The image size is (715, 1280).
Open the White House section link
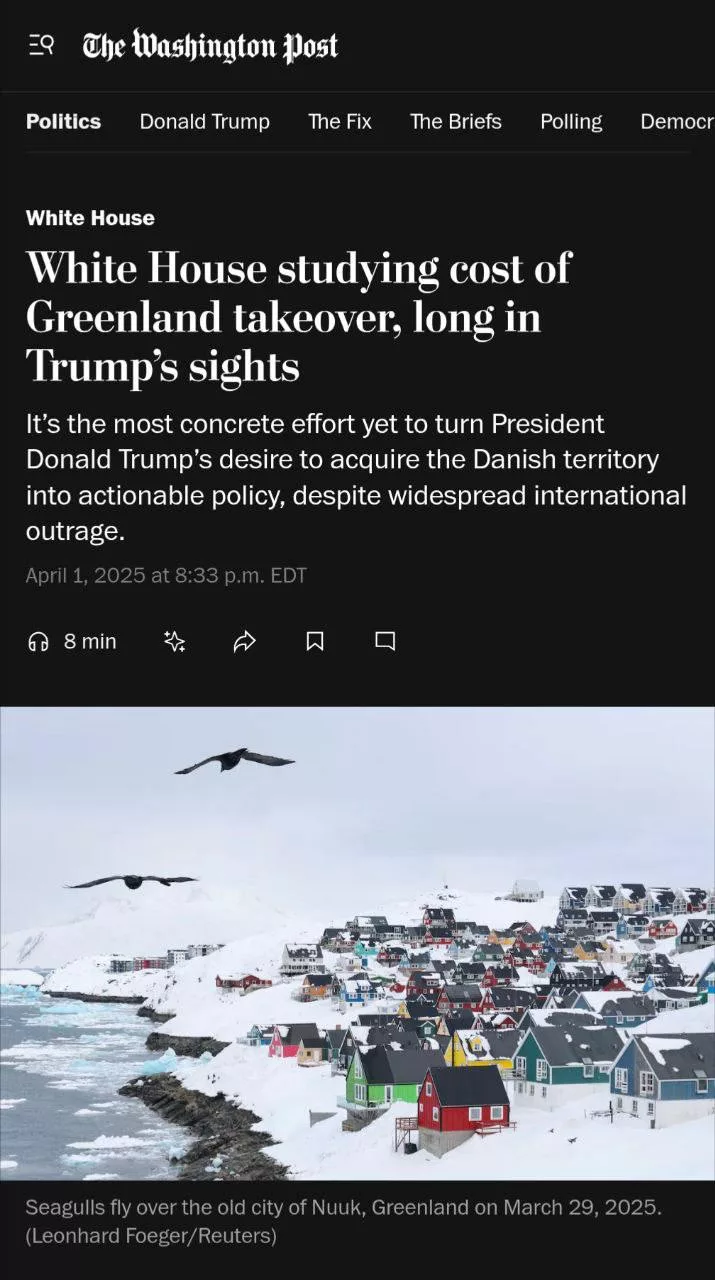click(90, 218)
